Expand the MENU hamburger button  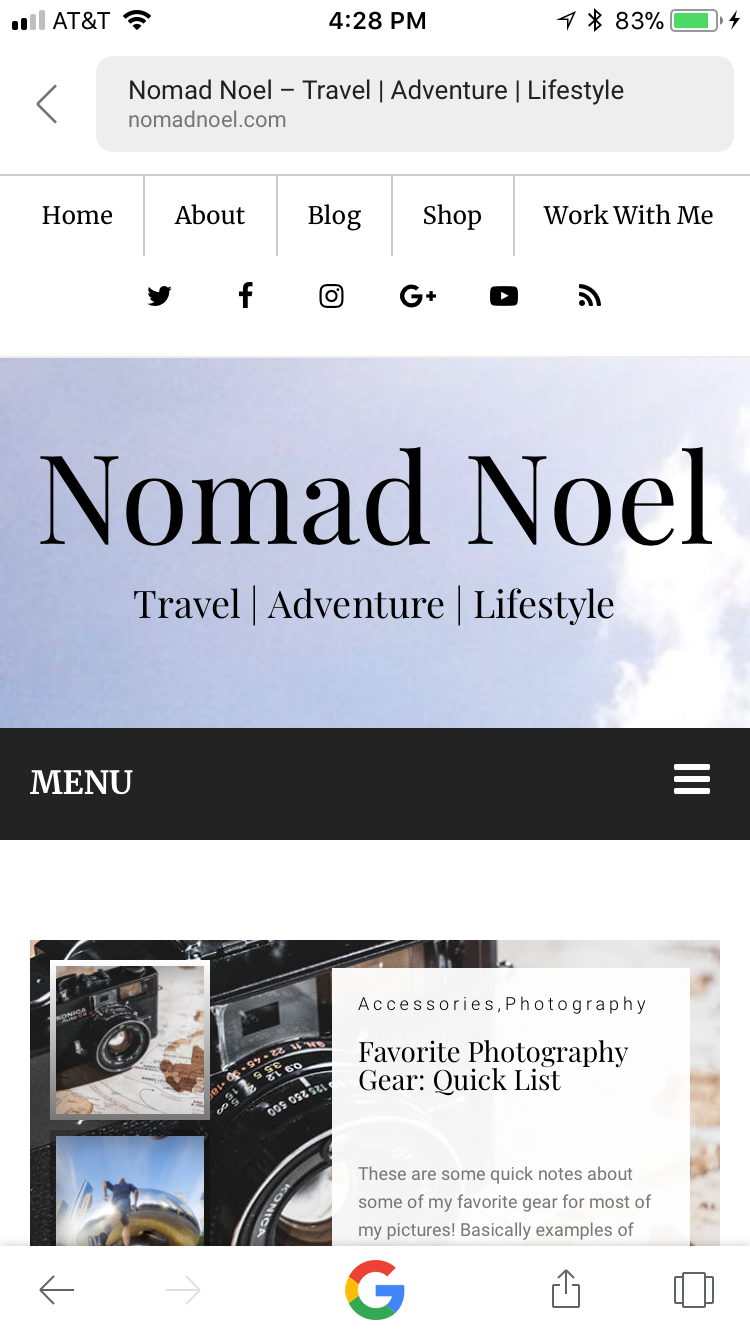pyautogui.click(x=691, y=780)
